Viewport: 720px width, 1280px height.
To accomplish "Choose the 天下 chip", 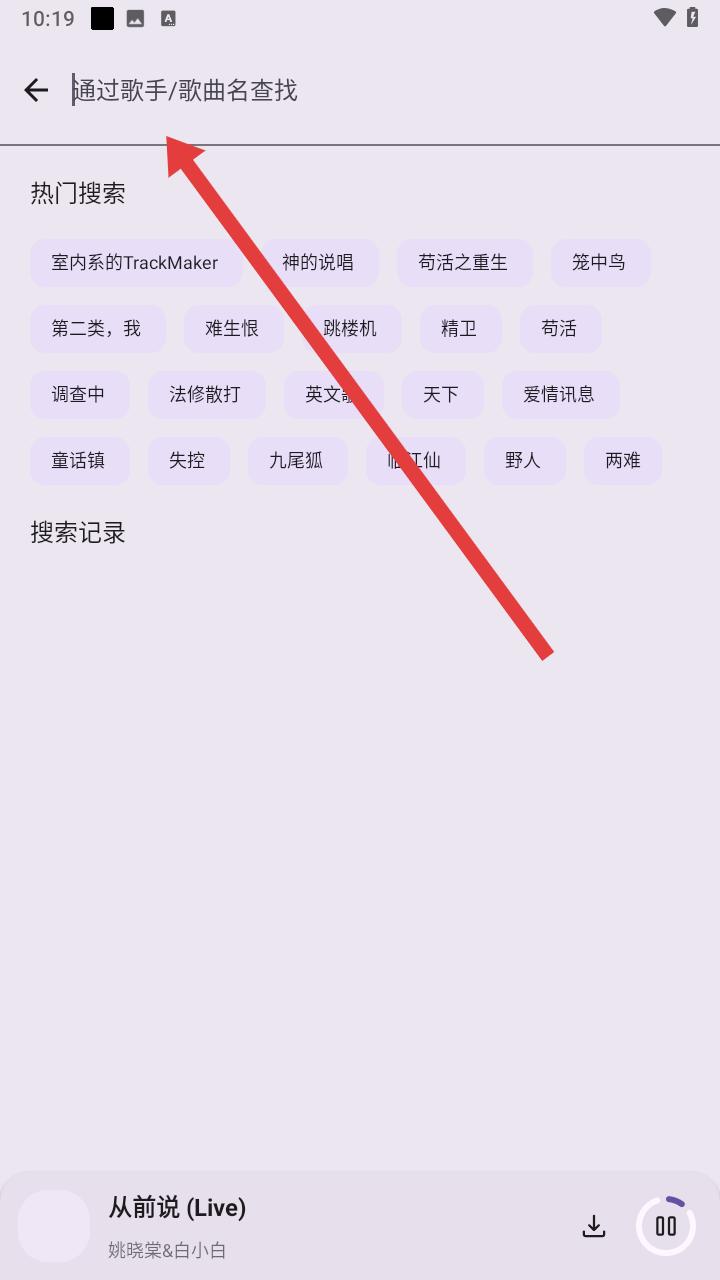I will pyautogui.click(x=441, y=395).
